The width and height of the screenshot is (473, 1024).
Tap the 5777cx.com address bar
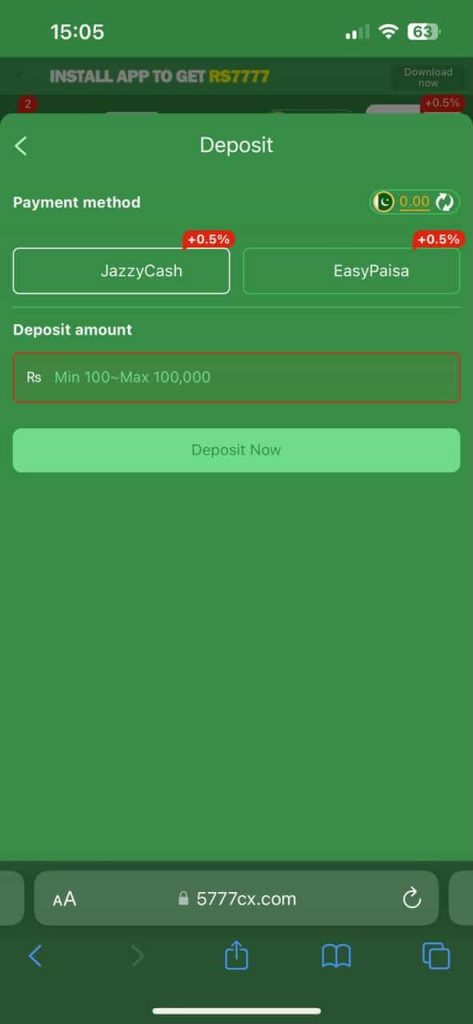tap(236, 898)
